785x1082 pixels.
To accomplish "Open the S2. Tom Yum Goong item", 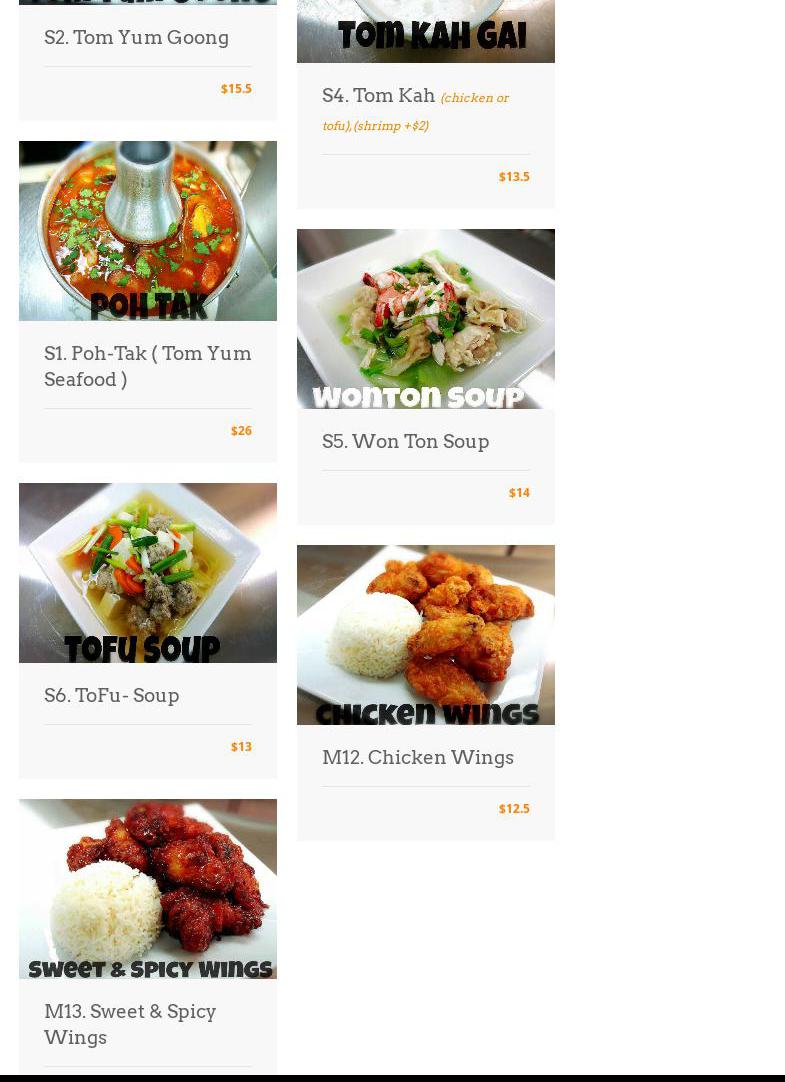I will (x=136, y=38).
